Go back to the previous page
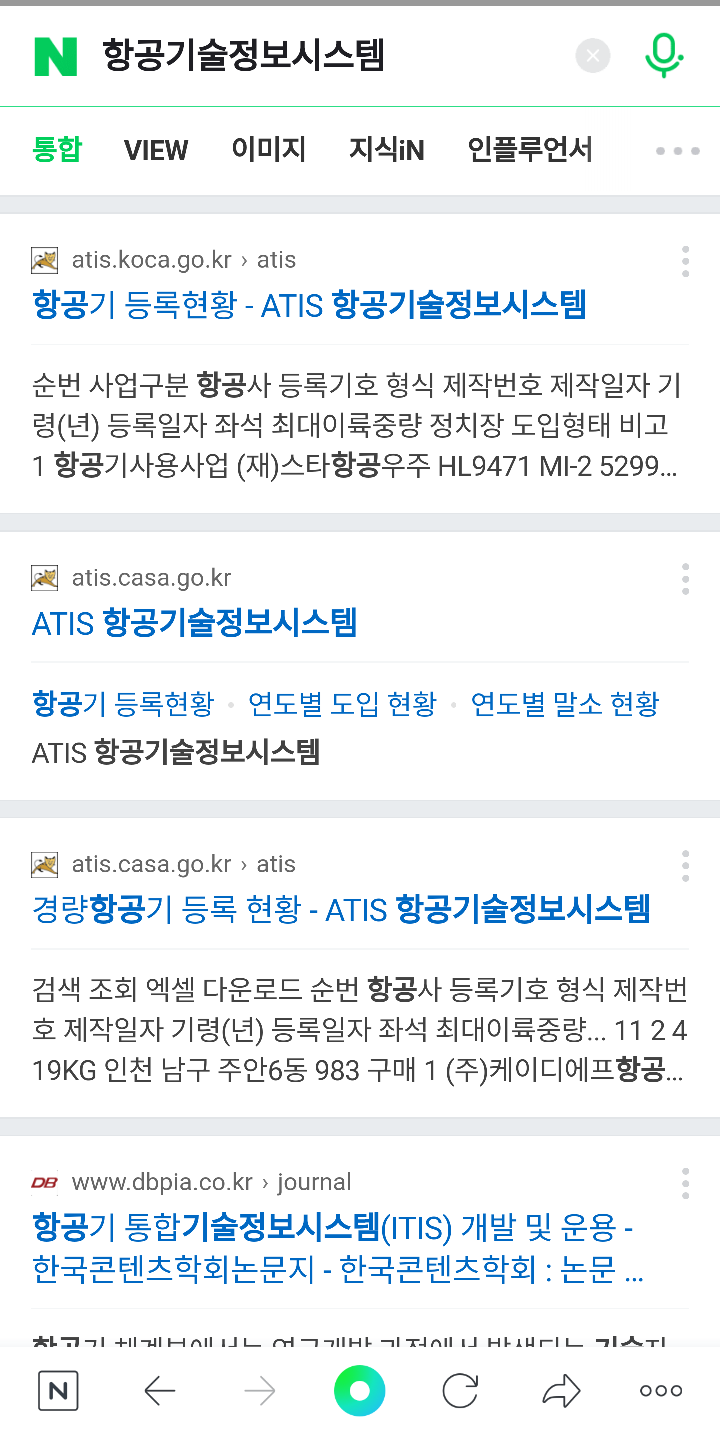 (x=160, y=1390)
